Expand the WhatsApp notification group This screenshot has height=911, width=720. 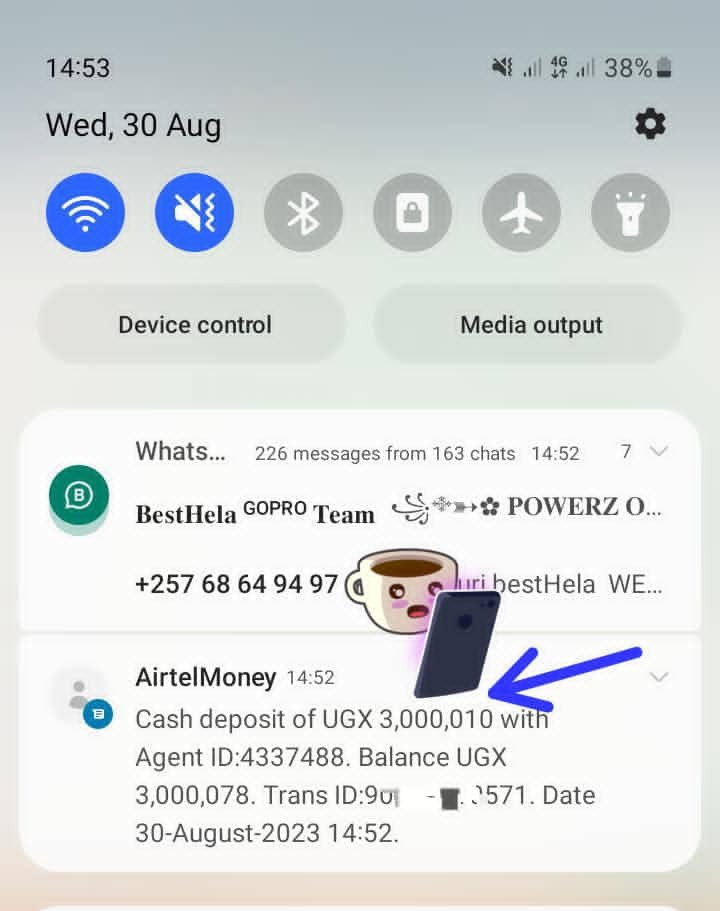pyautogui.click(x=658, y=452)
